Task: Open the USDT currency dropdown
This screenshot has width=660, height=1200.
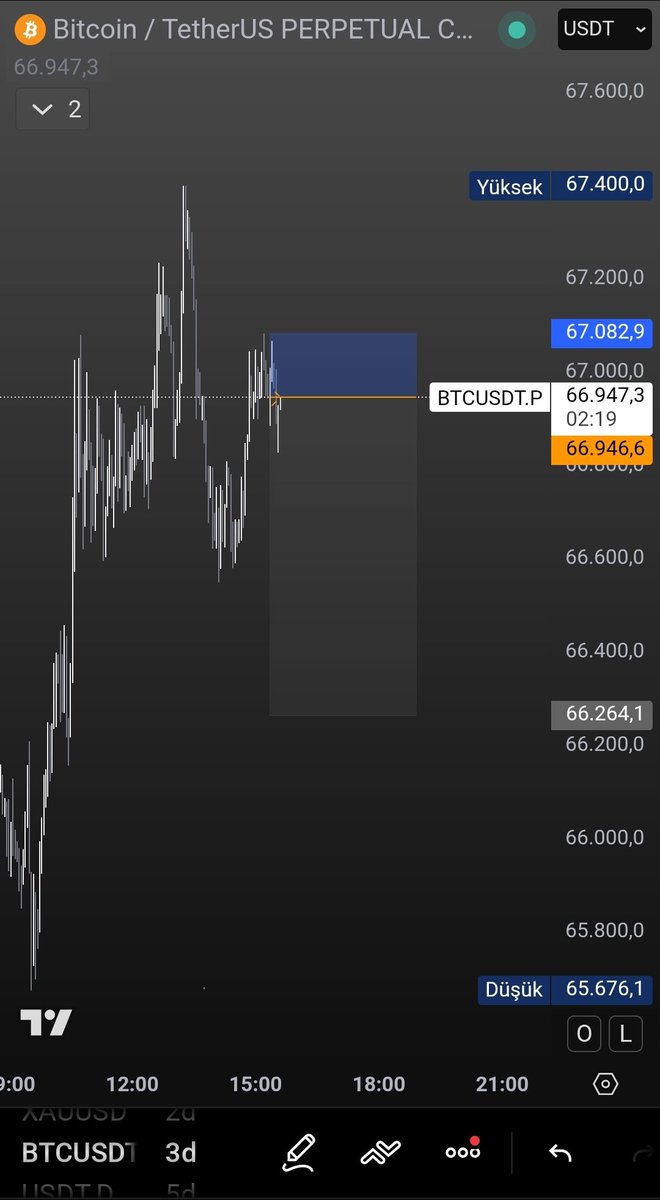Action: pyautogui.click(x=605, y=30)
